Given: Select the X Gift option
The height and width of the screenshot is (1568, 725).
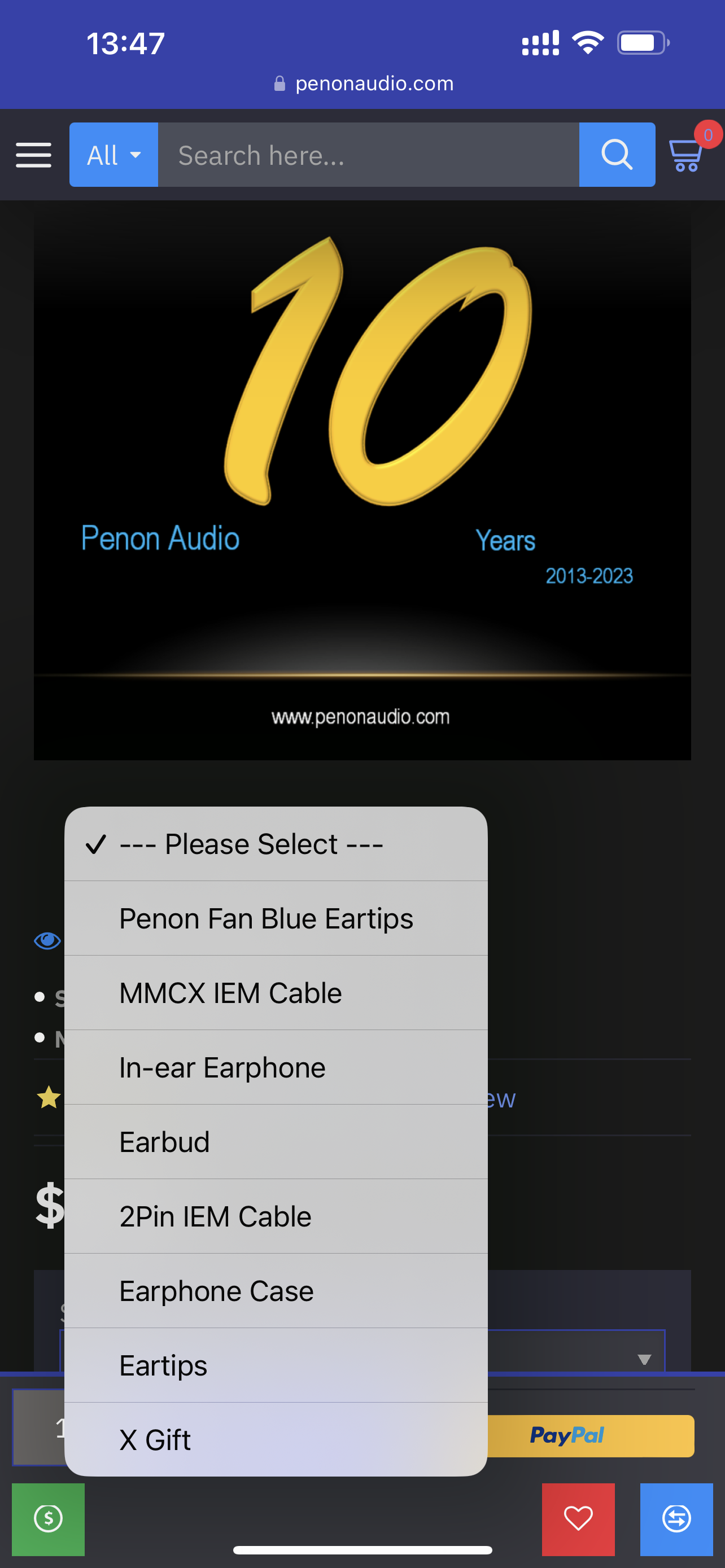Looking at the screenshot, I should (x=275, y=1439).
